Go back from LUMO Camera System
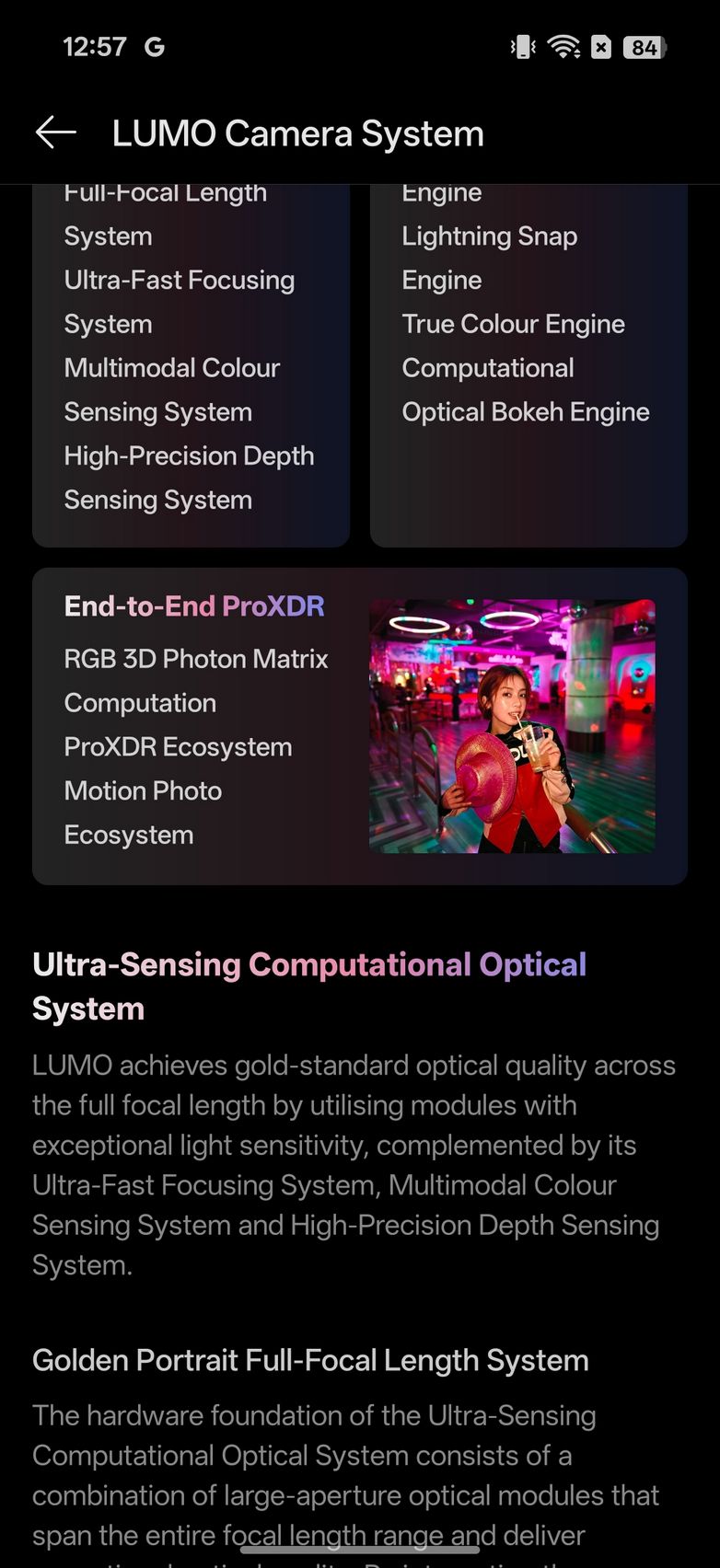Image resolution: width=720 pixels, height=1568 pixels. coord(55,133)
